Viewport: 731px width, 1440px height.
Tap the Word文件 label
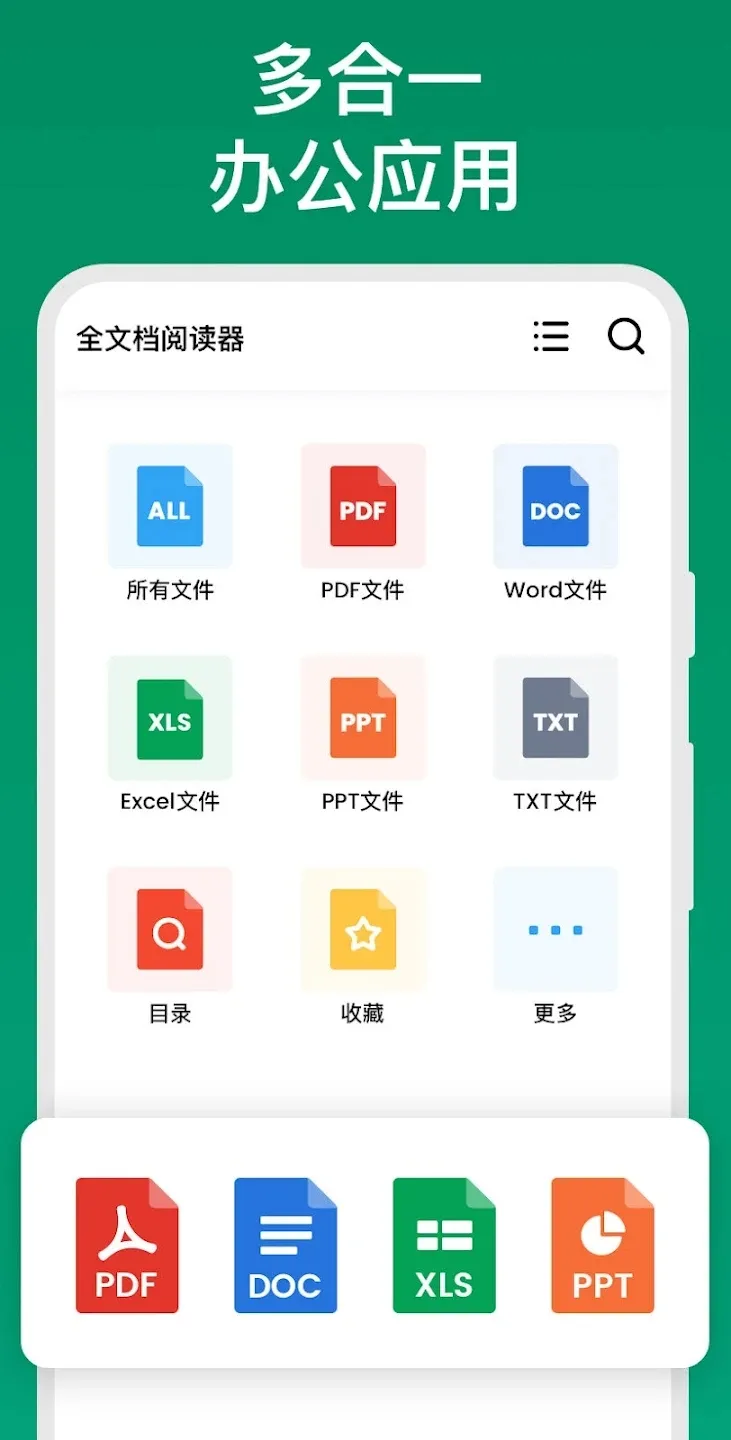click(x=554, y=590)
